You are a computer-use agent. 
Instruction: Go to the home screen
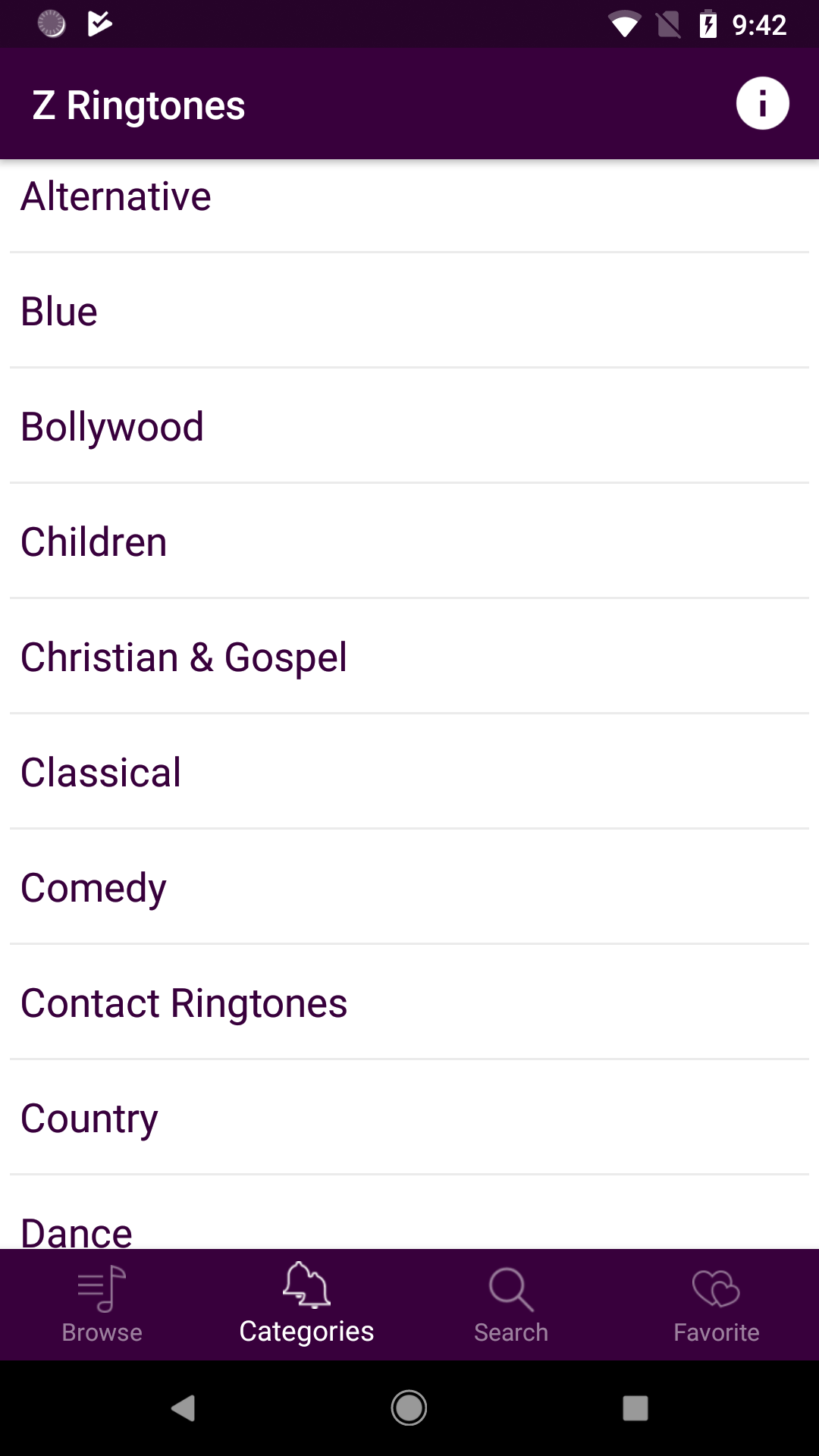[x=409, y=1408]
